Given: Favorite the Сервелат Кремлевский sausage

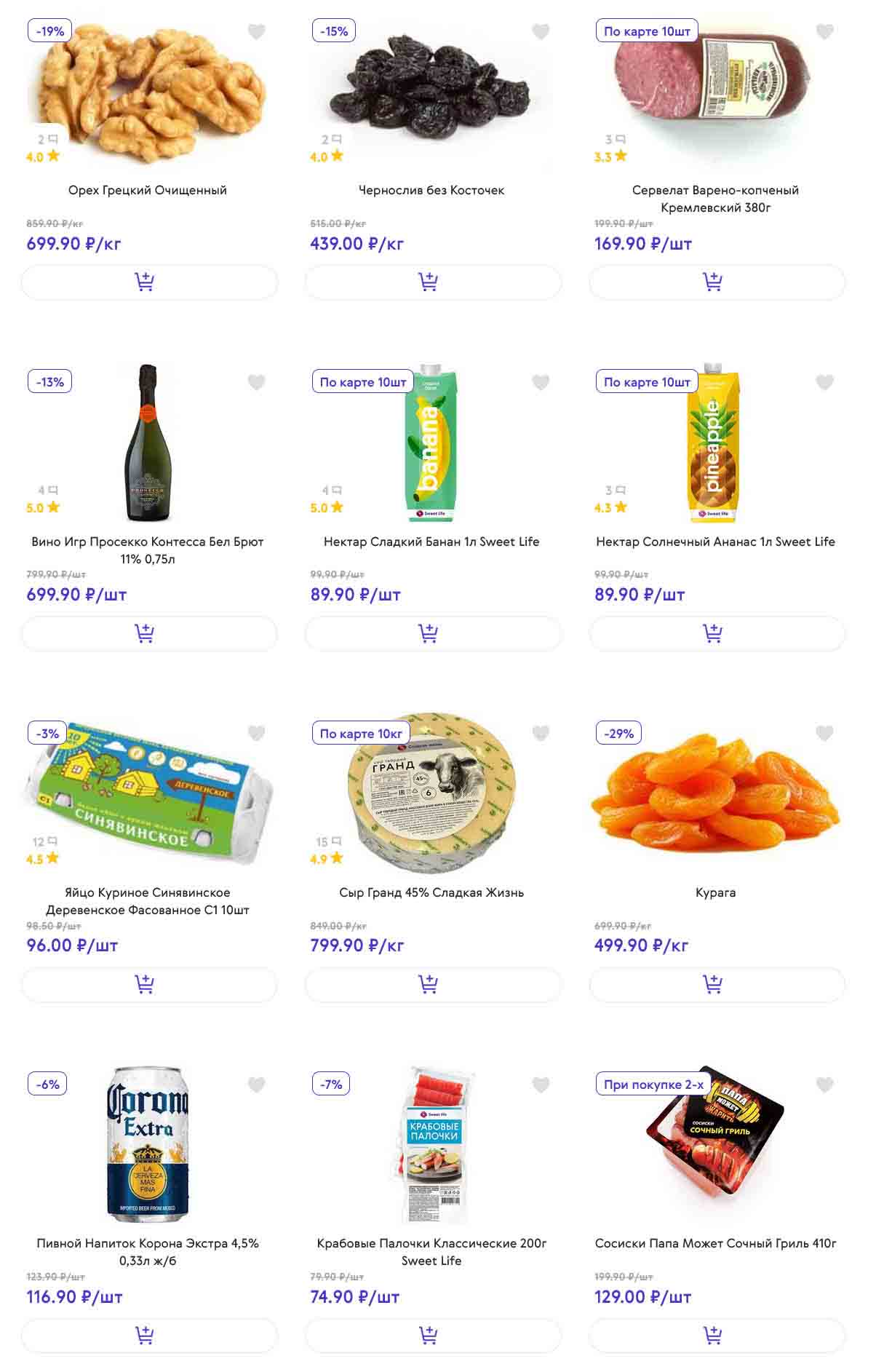Looking at the screenshot, I should coord(824,31).
